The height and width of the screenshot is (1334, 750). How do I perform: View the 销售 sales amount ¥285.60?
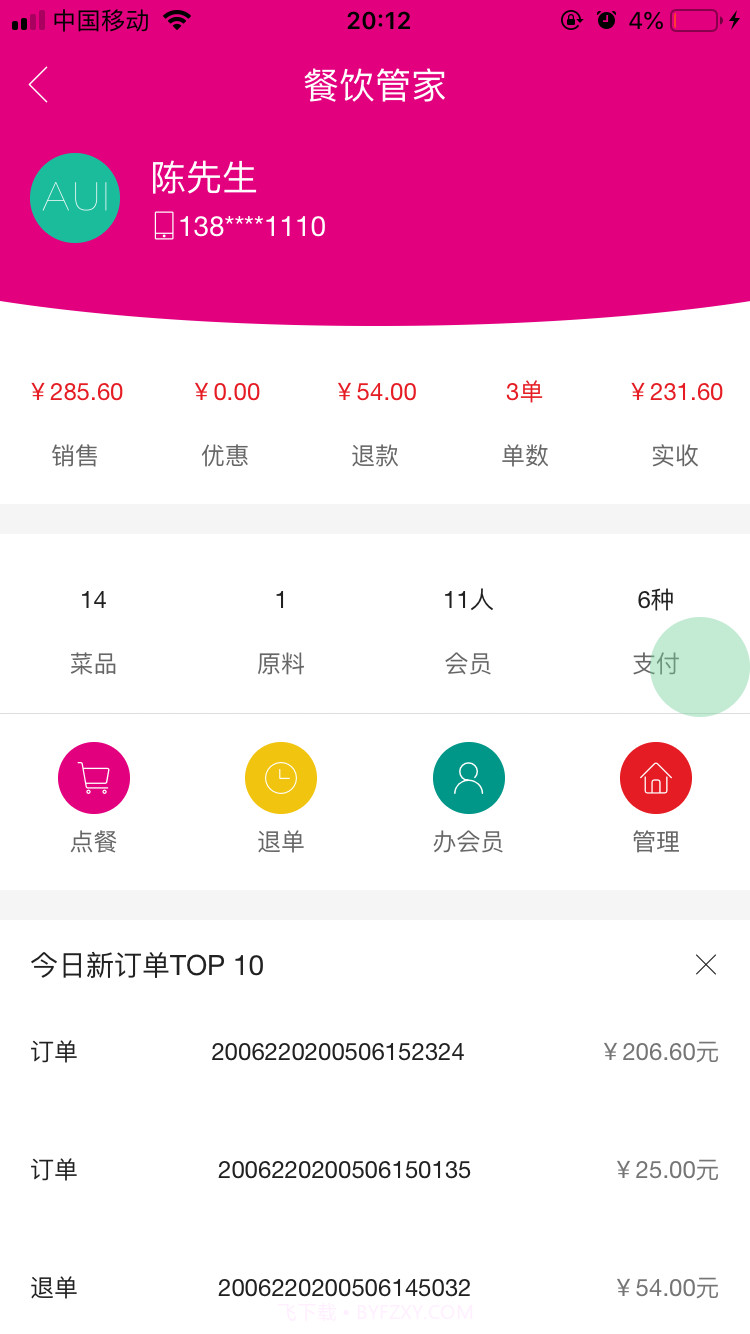click(x=77, y=392)
